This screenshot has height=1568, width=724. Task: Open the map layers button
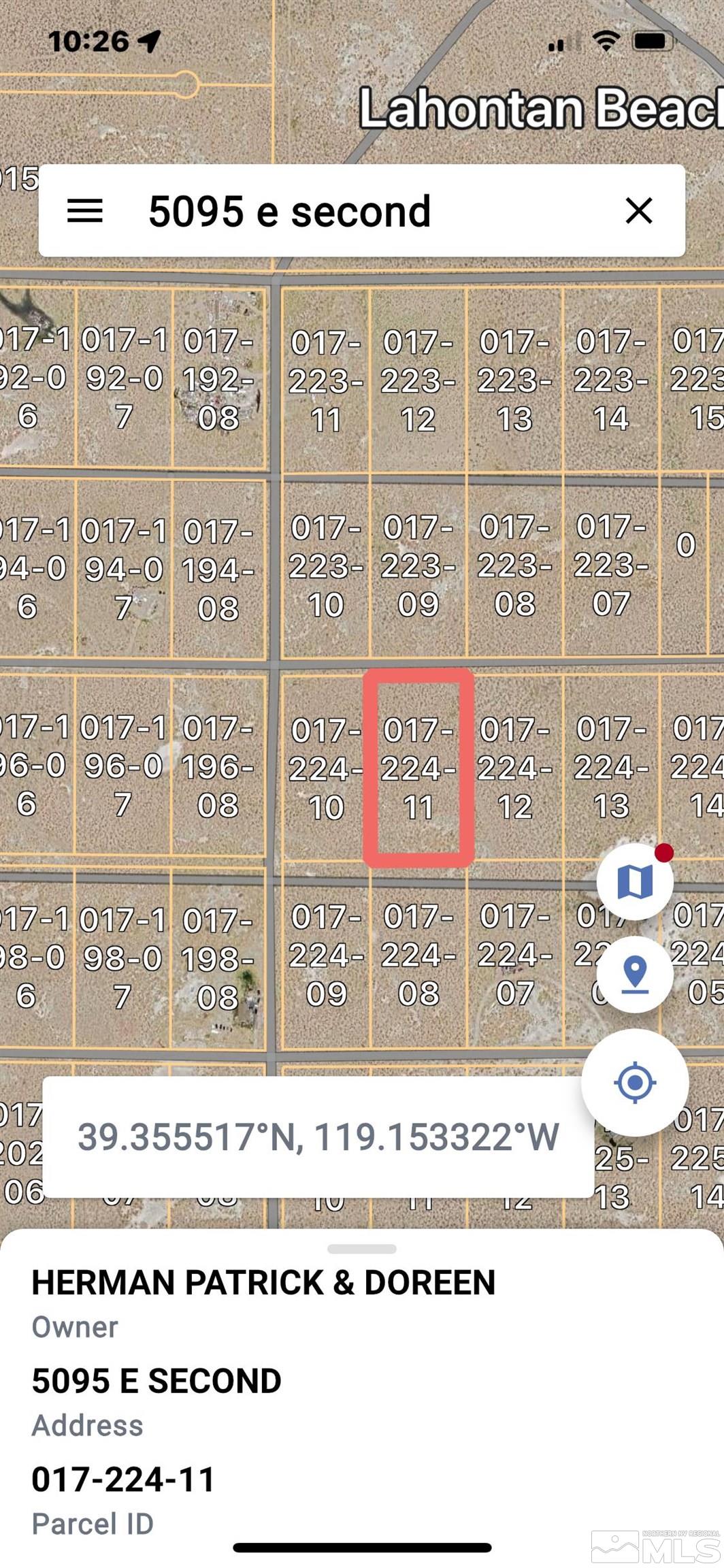point(635,882)
